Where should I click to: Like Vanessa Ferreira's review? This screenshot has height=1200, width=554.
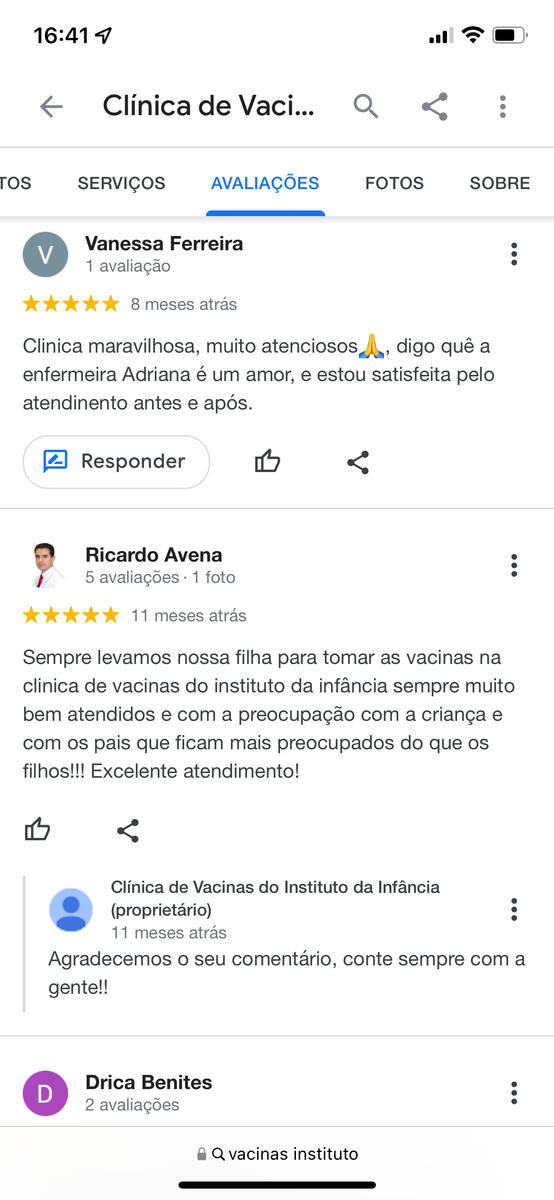(267, 462)
